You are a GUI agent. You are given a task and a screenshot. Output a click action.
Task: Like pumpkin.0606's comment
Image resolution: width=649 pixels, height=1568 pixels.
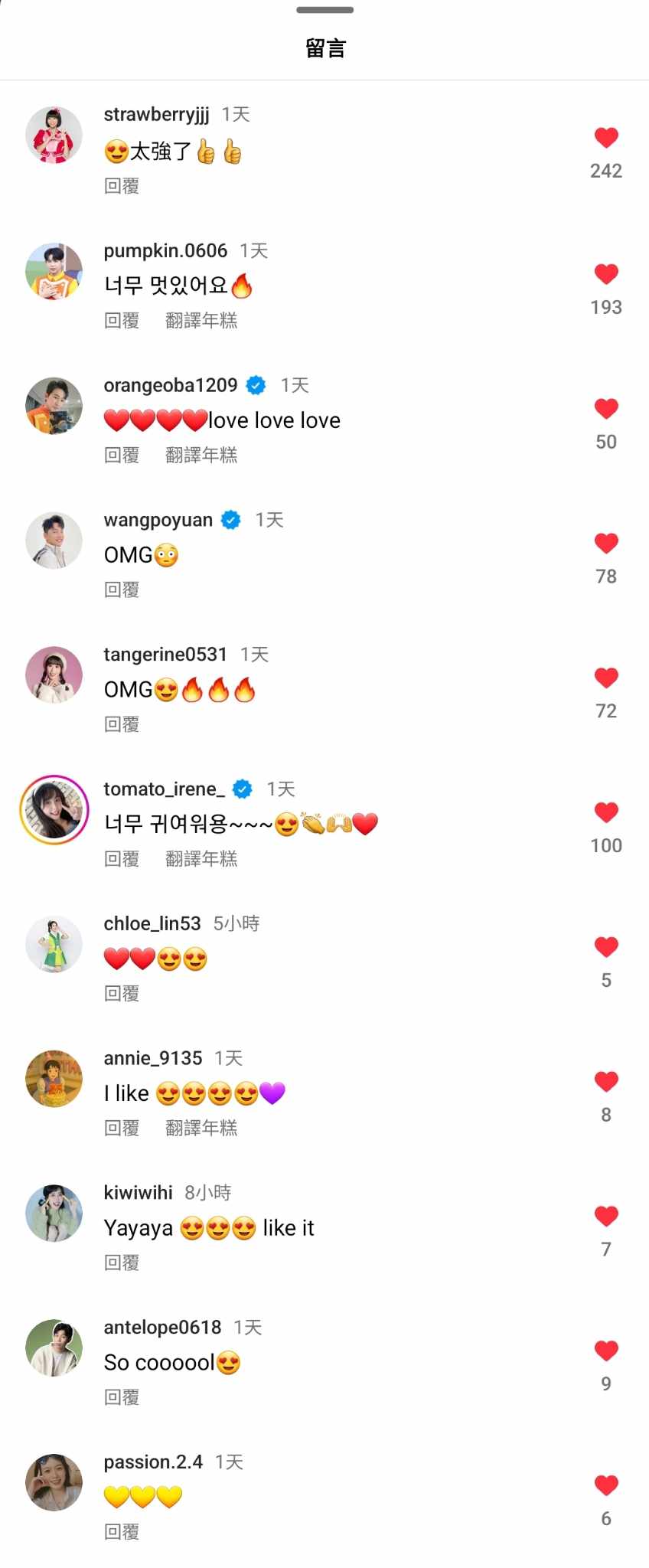[606, 274]
